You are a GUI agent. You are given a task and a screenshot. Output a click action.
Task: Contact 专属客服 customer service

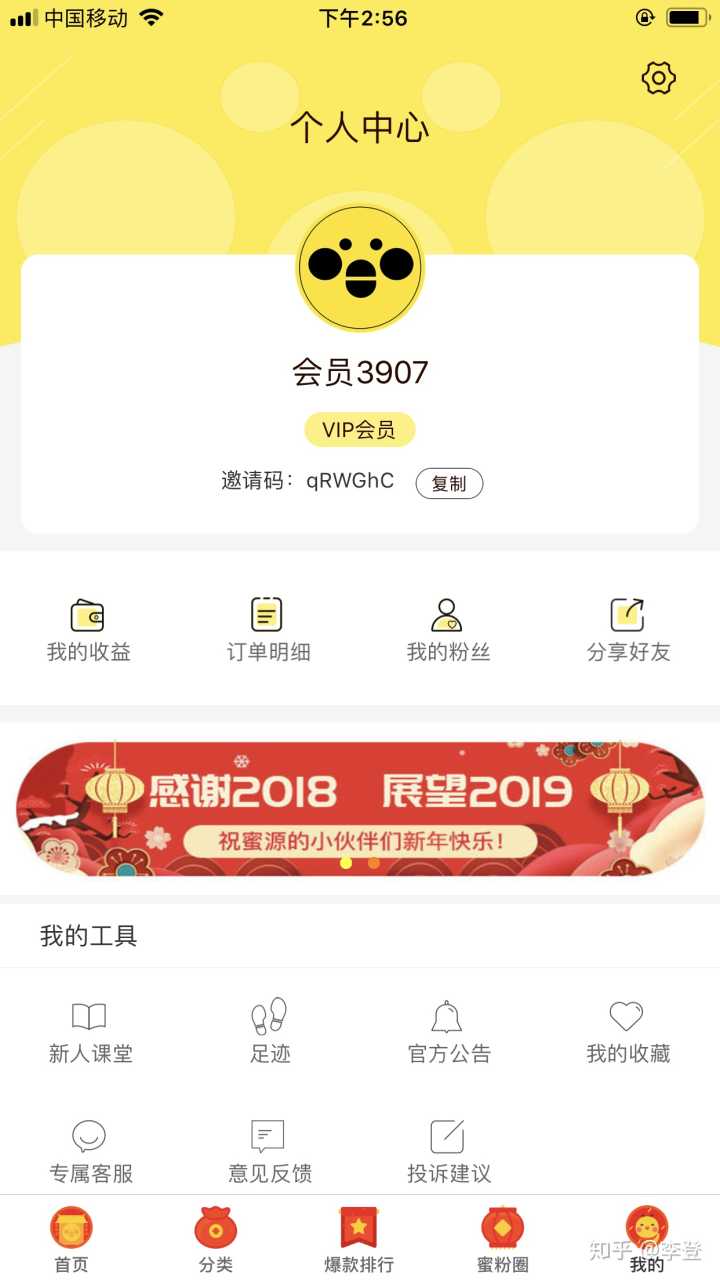(x=90, y=1152)
